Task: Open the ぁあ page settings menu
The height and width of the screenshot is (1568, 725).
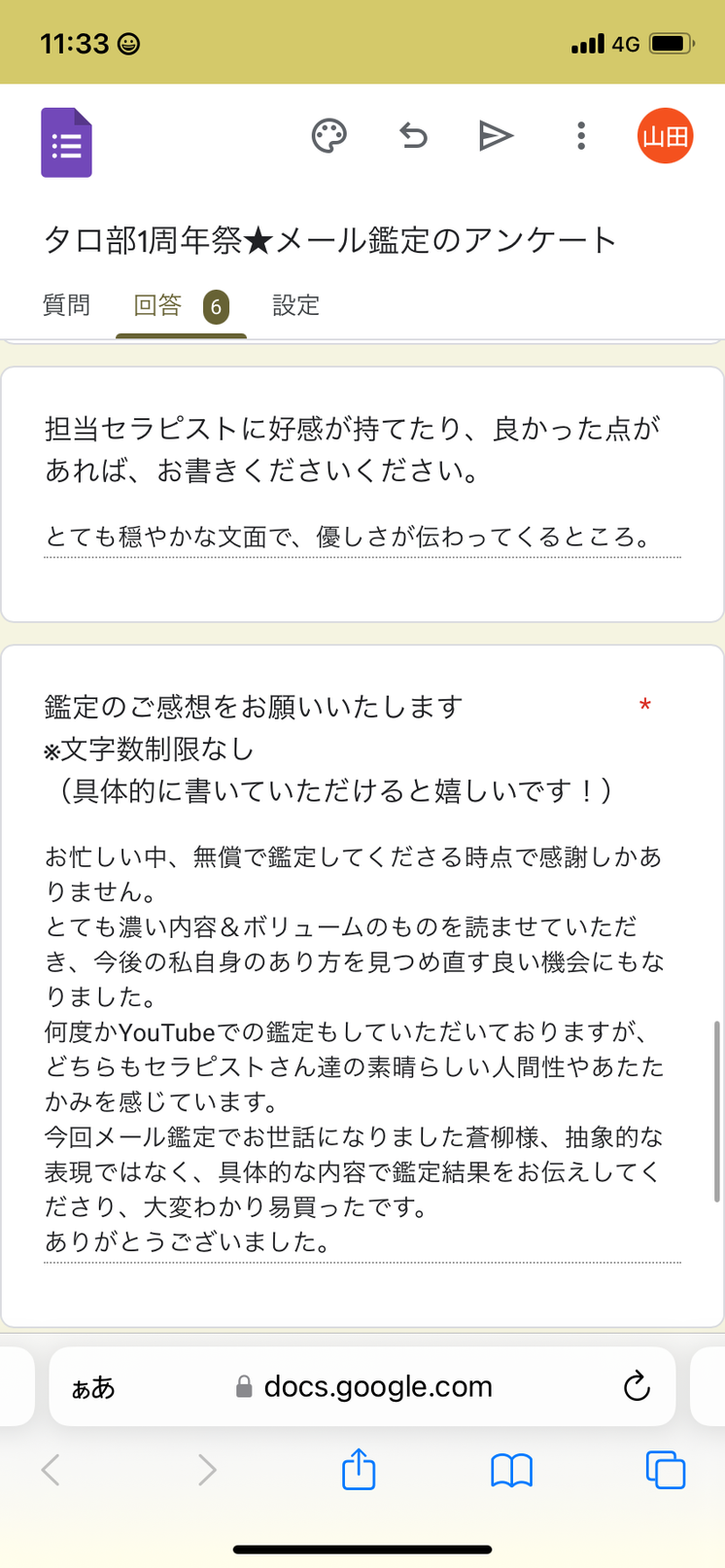Action: (93, 1387)
